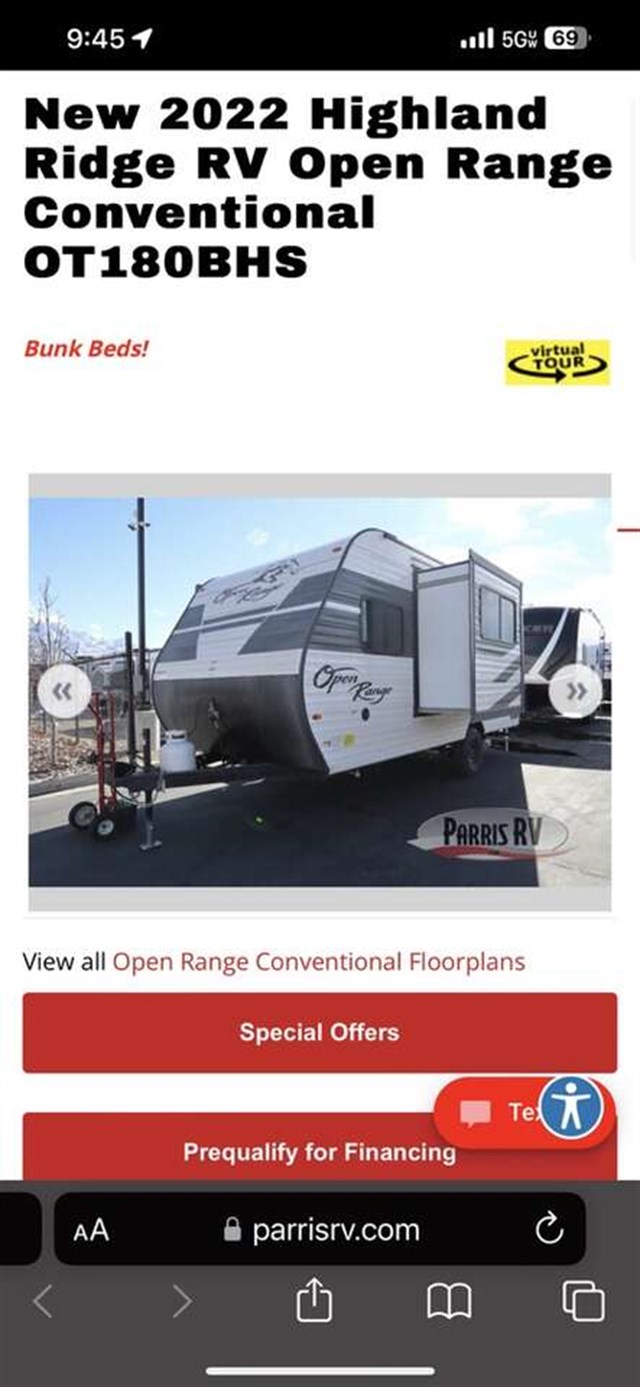
Task: Open Open Range Conventional Floorplans link
Action: click(x=318, y=962)
